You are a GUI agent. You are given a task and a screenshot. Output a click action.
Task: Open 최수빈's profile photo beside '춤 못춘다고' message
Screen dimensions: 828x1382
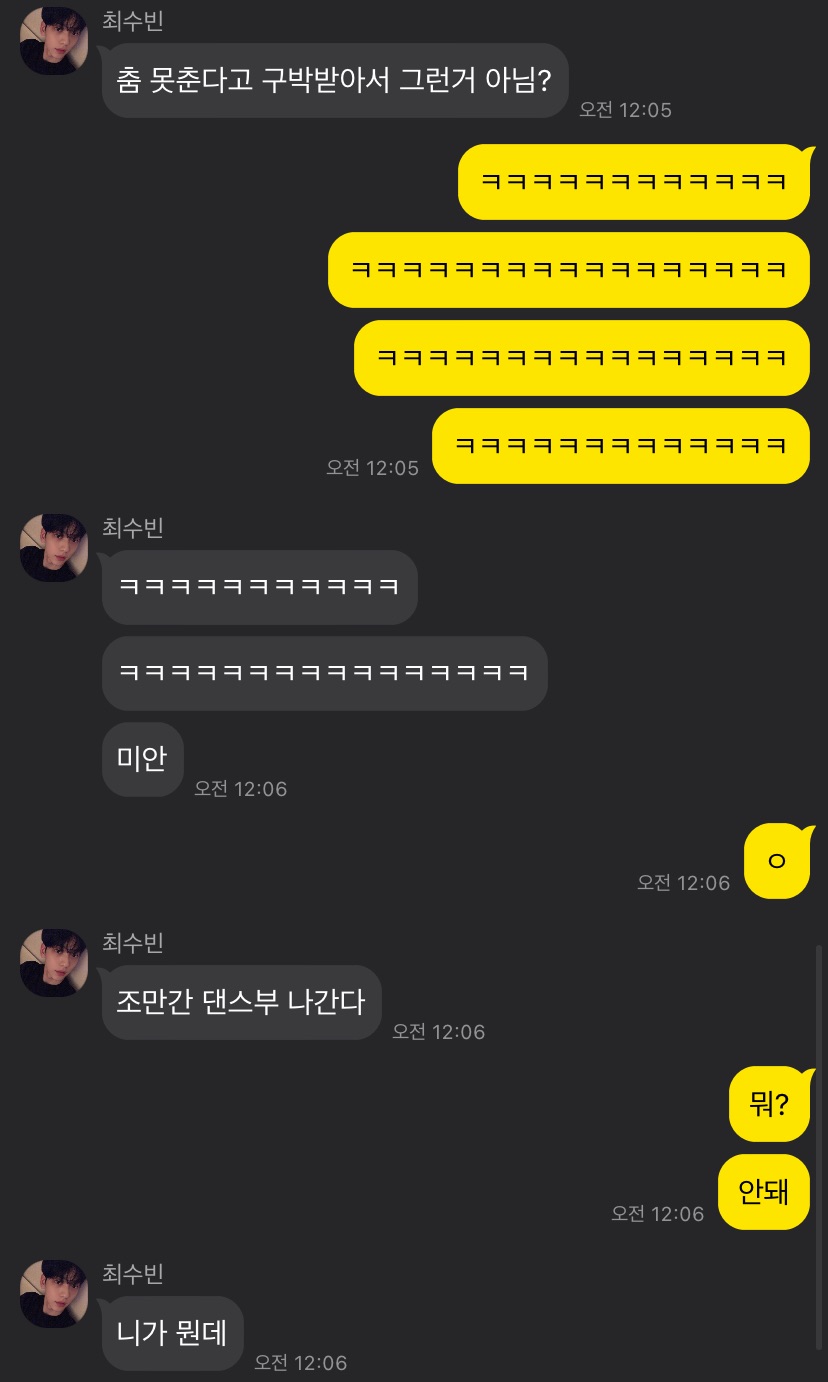tap(54, 41)
